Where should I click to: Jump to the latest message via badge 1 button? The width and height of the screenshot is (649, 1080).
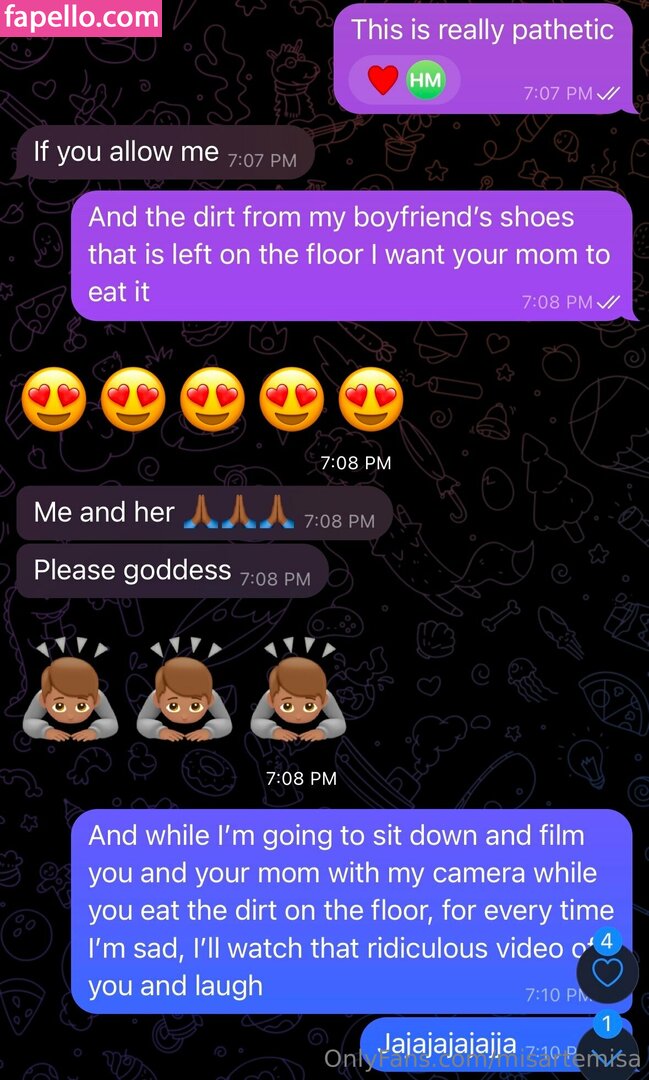pyautogui.click(x=608, y=1050)
